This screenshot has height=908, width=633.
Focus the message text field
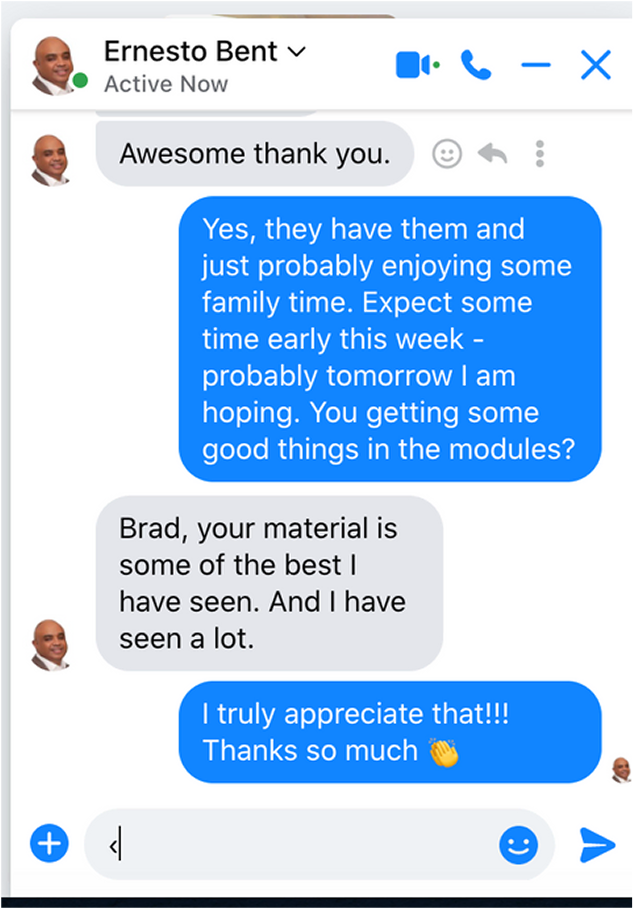pos(300,846)
